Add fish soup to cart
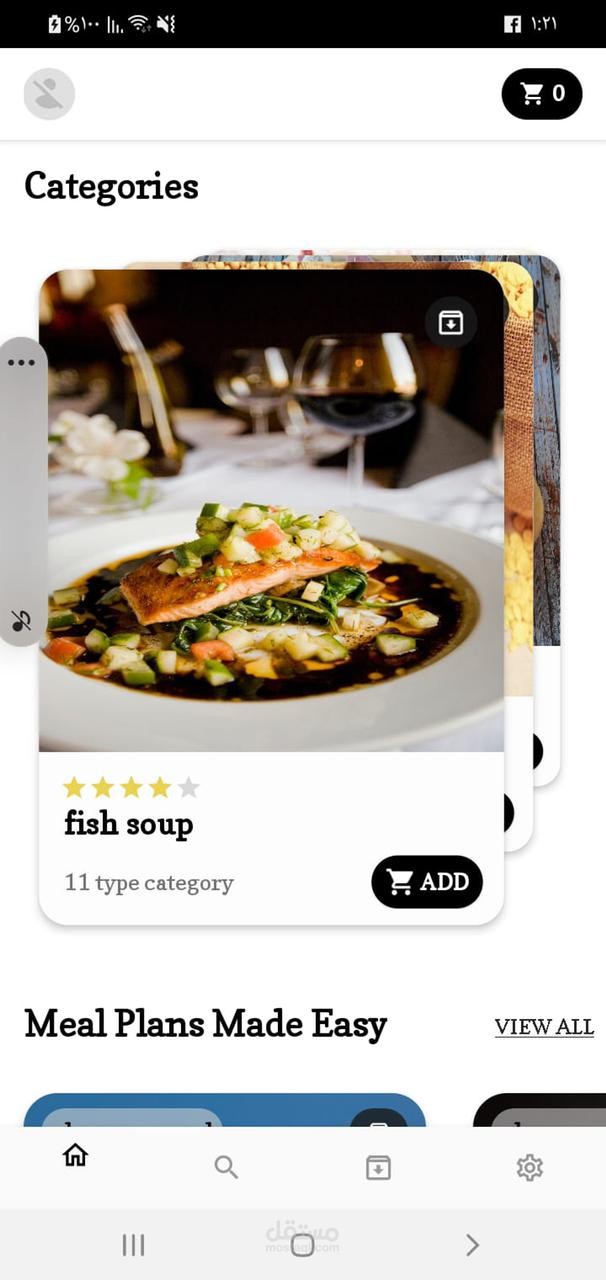 pos(427,882)
